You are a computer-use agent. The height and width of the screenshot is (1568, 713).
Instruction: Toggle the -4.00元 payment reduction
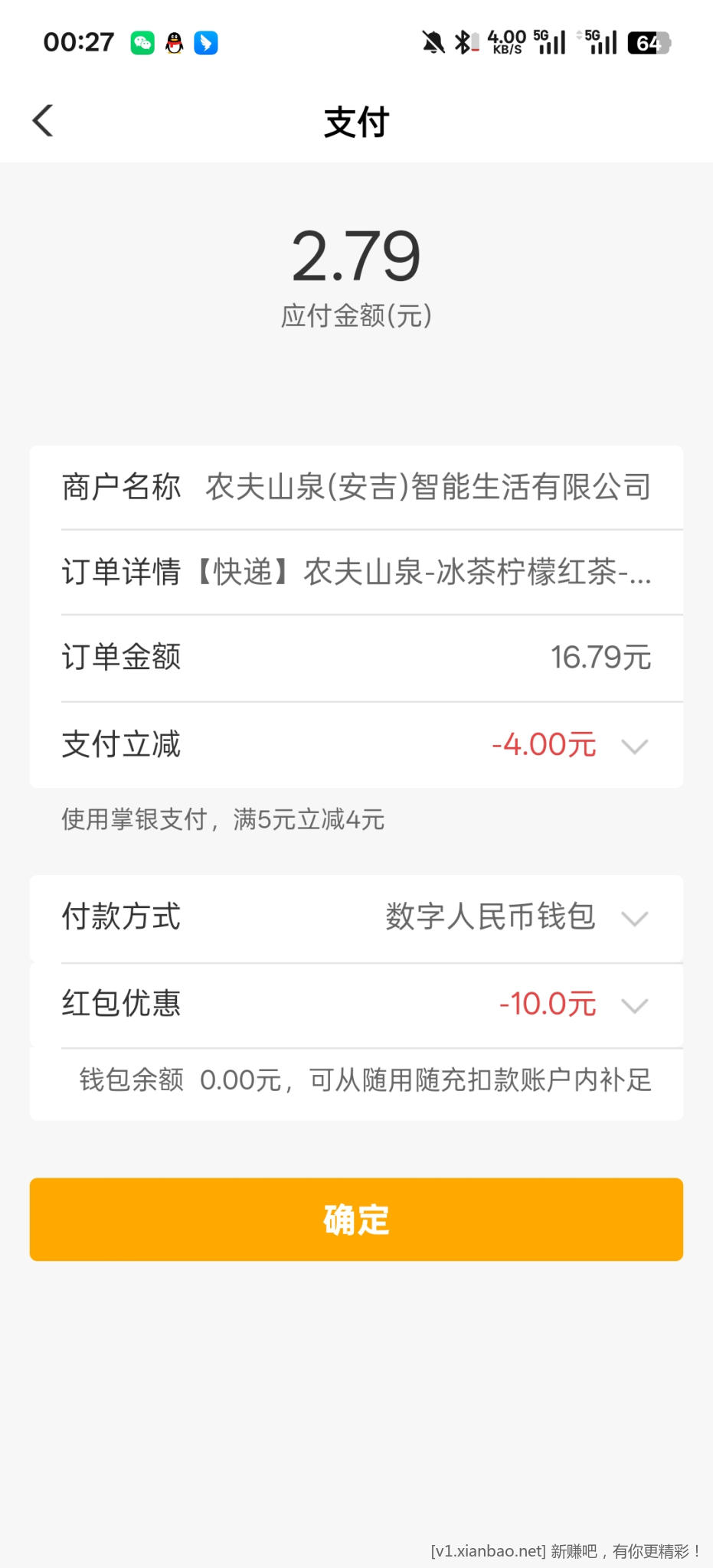click(545, 743)
